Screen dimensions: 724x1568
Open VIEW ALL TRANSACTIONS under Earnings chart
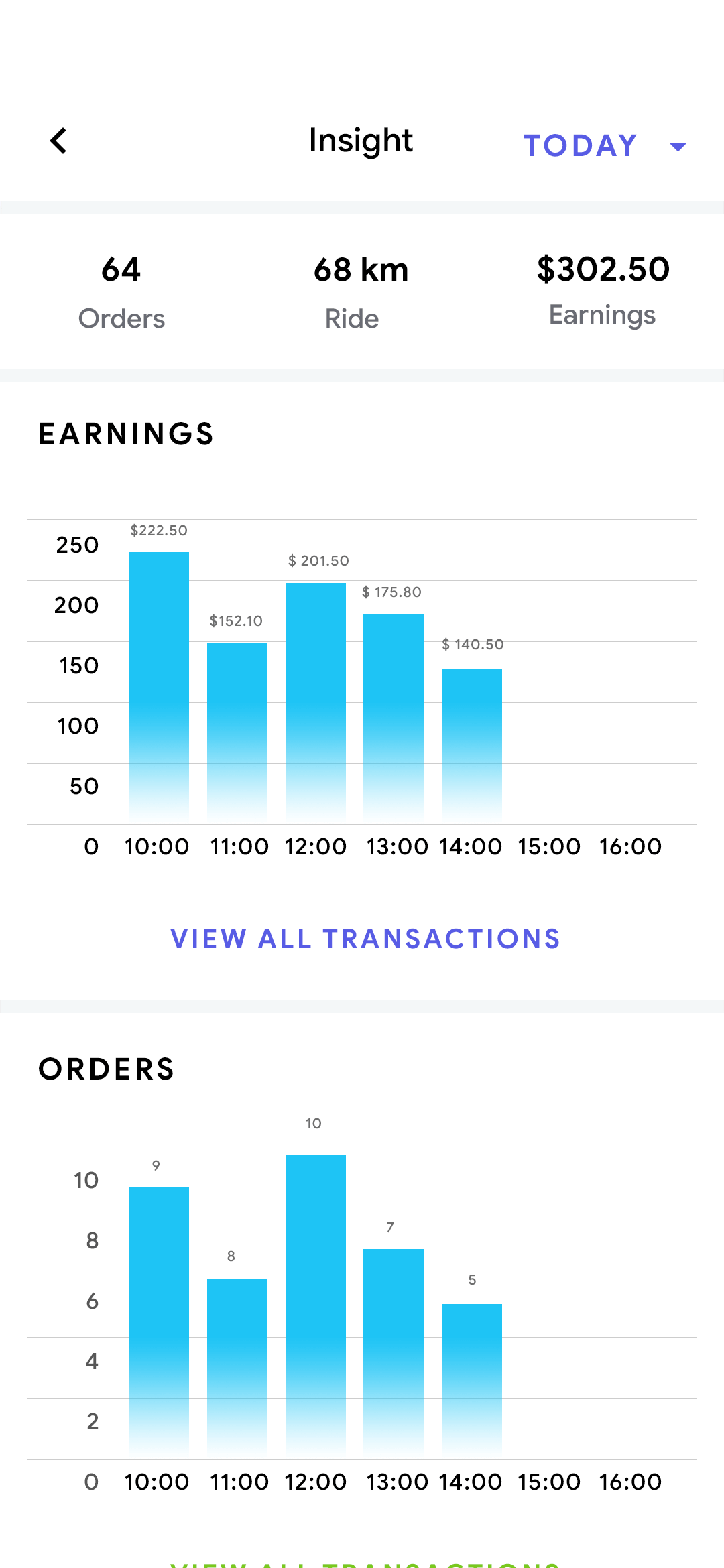point(365,939)
